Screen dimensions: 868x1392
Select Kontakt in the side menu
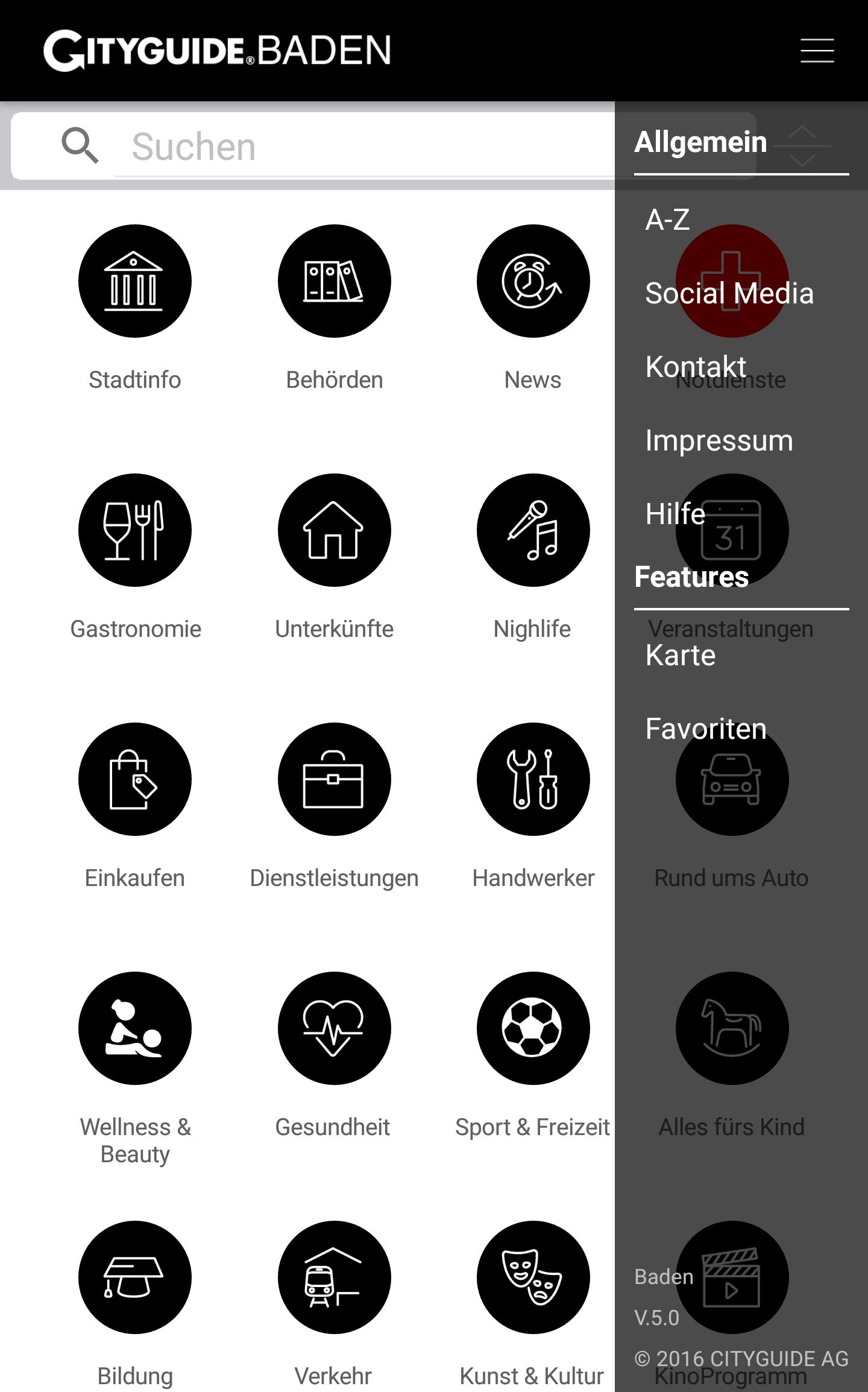click(696, 367)
